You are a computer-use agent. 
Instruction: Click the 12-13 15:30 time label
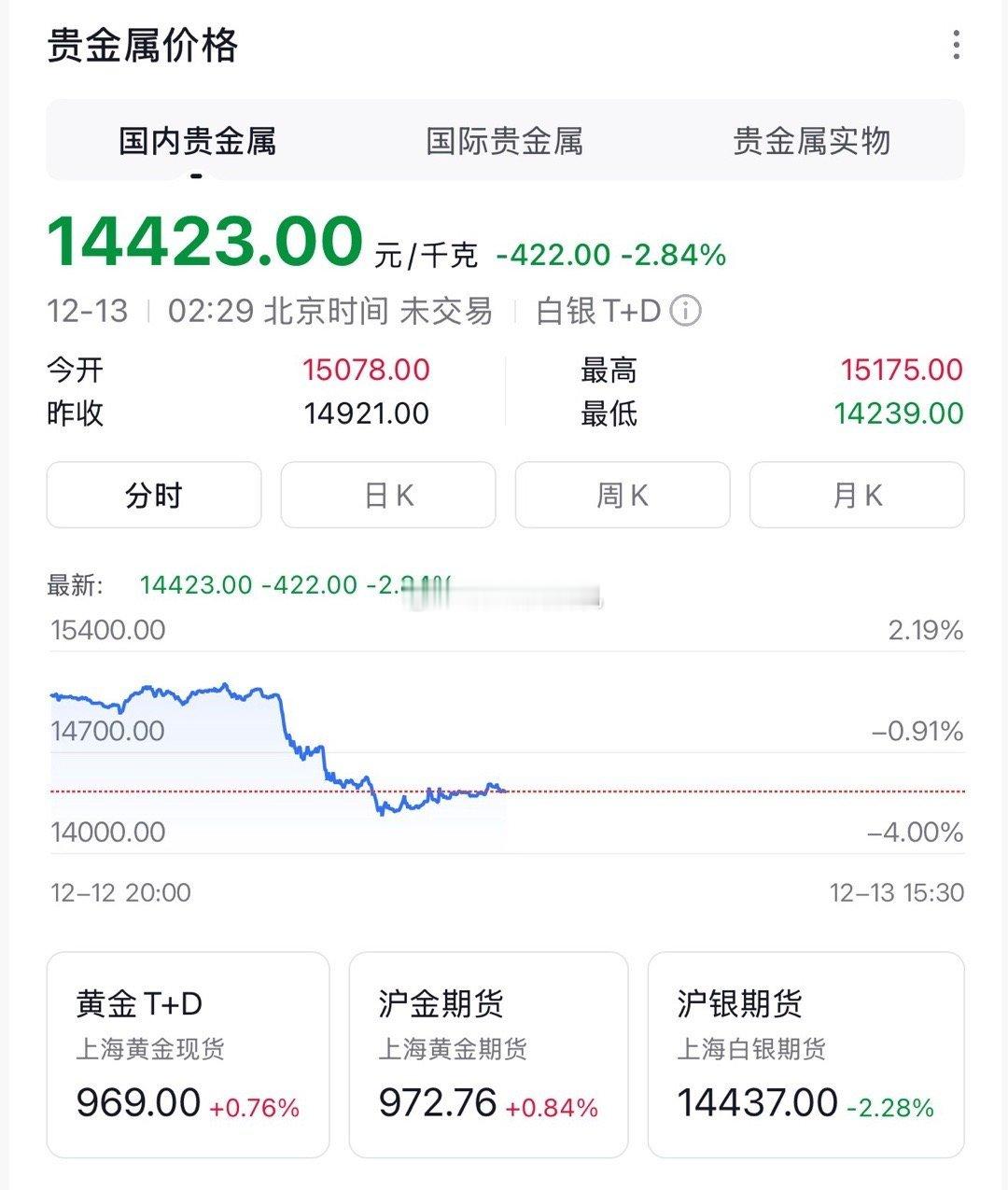pyautogui.click(x=897, y=892)
